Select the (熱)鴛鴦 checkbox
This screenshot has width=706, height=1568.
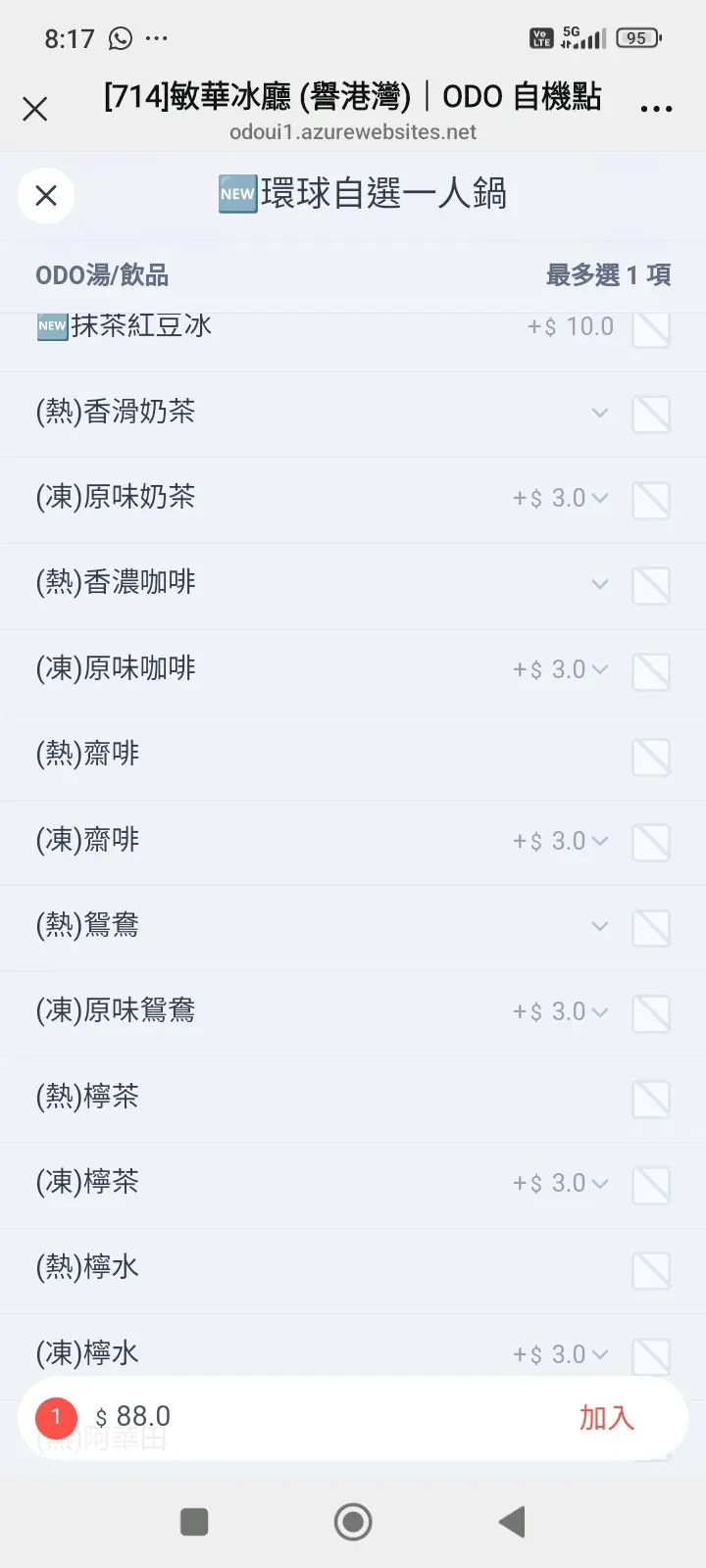651,928
